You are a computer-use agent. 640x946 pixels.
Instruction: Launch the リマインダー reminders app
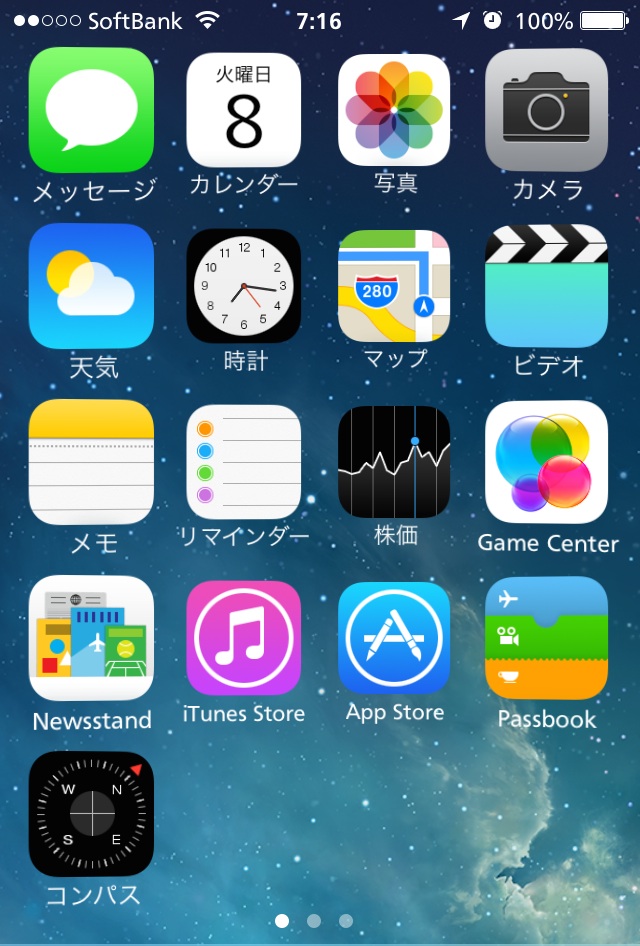pyautogui.click(x=244, y=461)
